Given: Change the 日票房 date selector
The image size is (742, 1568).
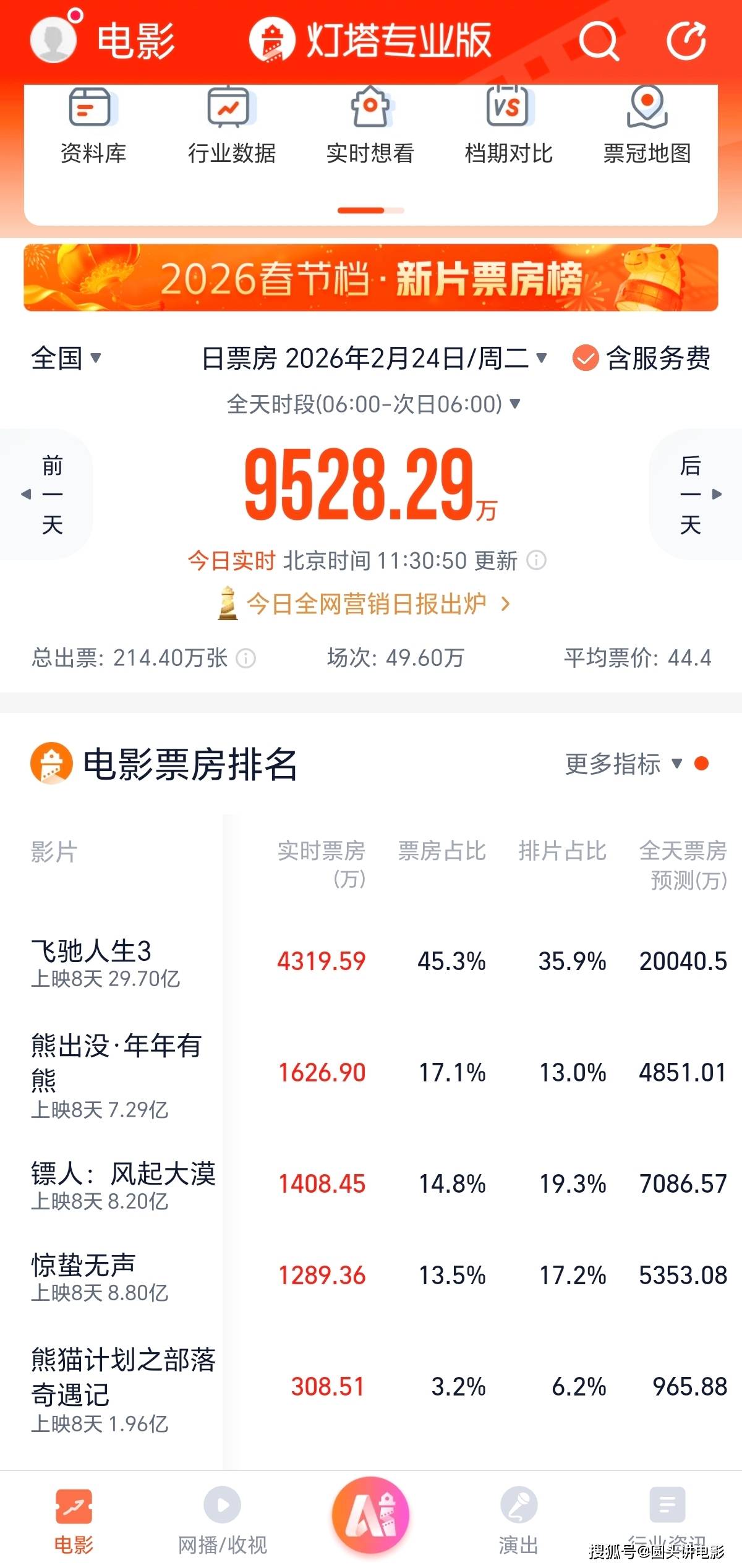Looking at the screenshot, I should (374, 358).
